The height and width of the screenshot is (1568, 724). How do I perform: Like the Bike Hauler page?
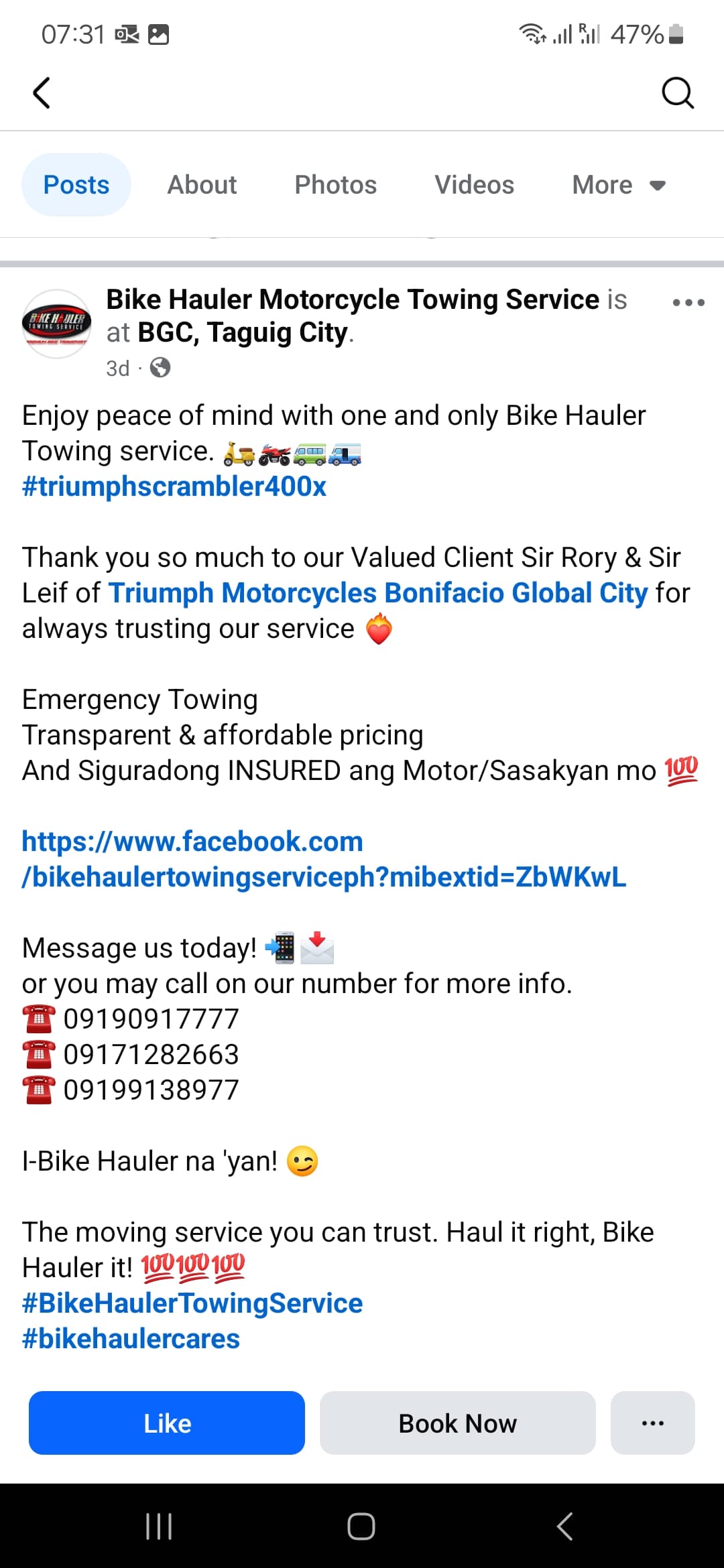click(x=167, y=1423)
